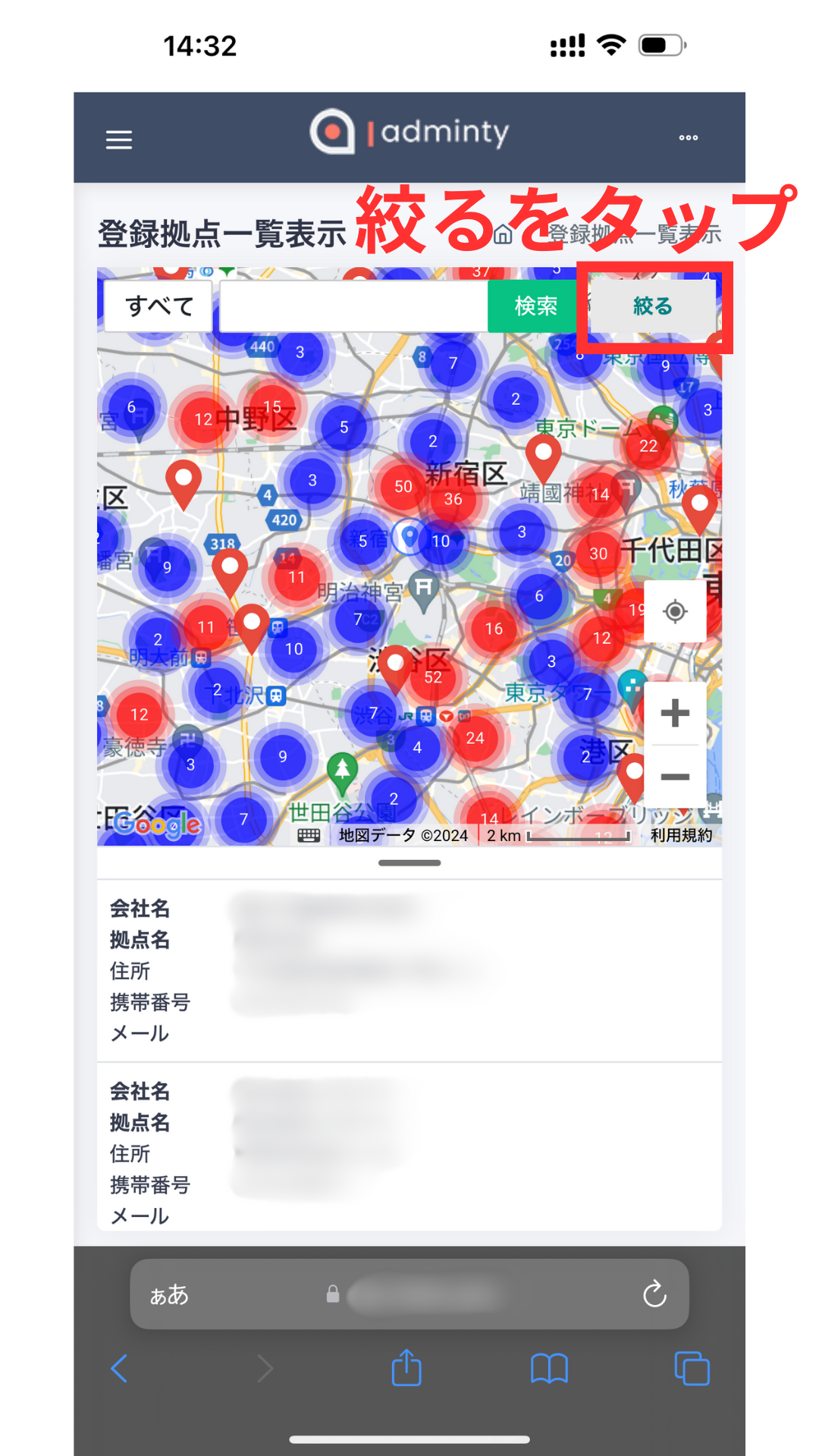Open the three-dot overflow menu
This screenshot has height=1456, width=819.
click(688, 138)
